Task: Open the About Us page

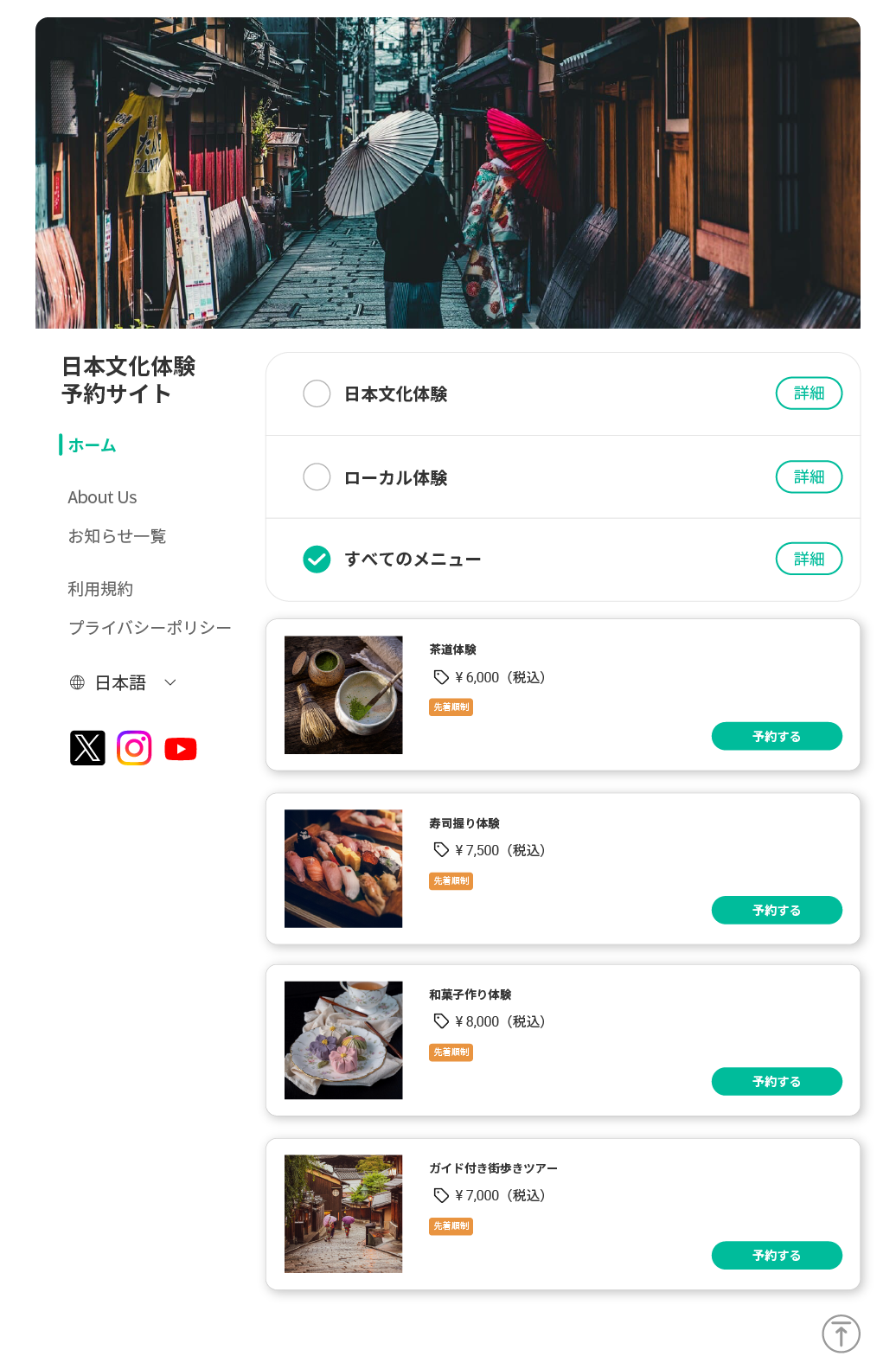Action: (x=102, y=497)
